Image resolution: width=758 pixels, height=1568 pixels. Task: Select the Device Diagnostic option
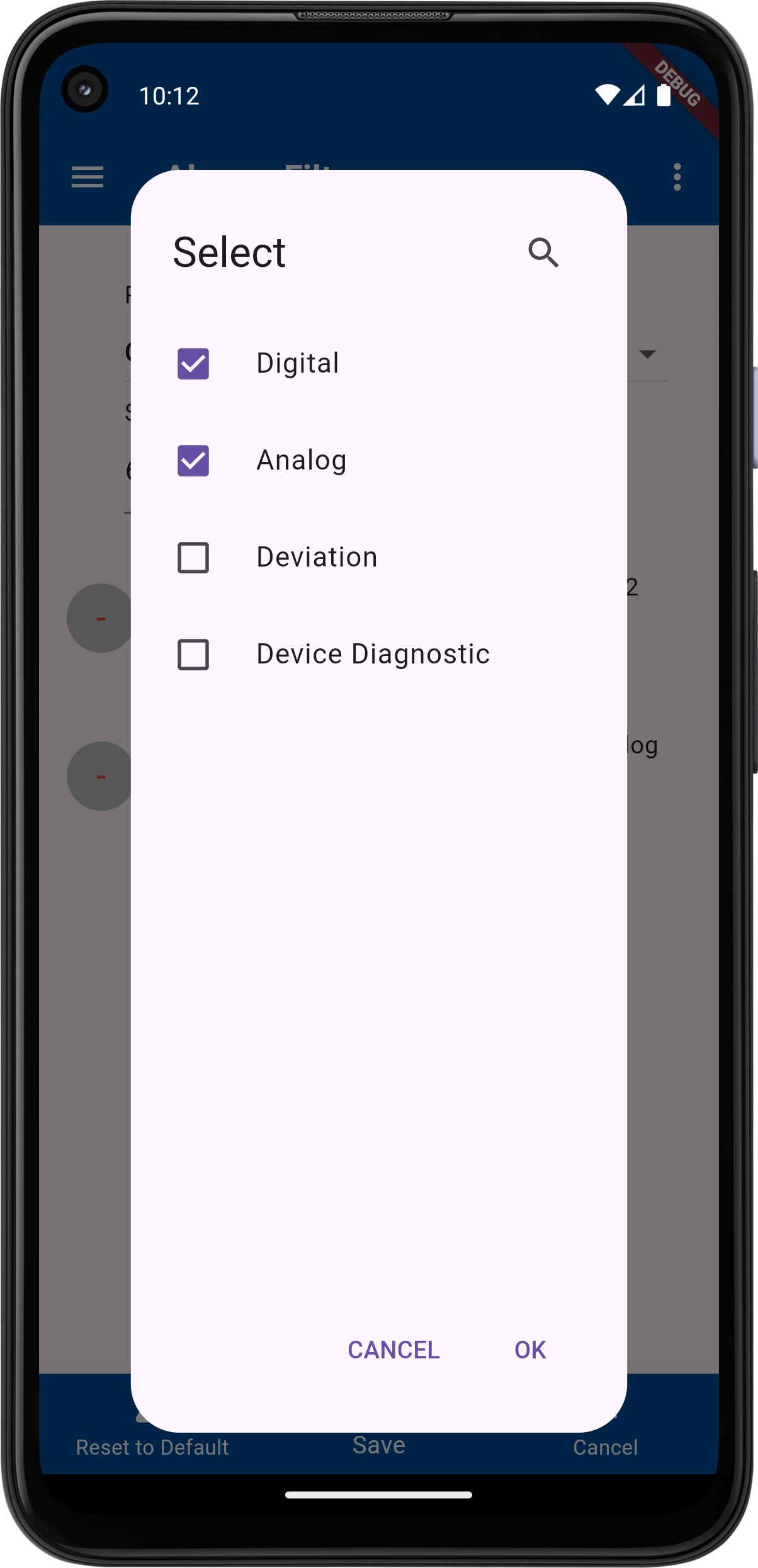[193, 655]
